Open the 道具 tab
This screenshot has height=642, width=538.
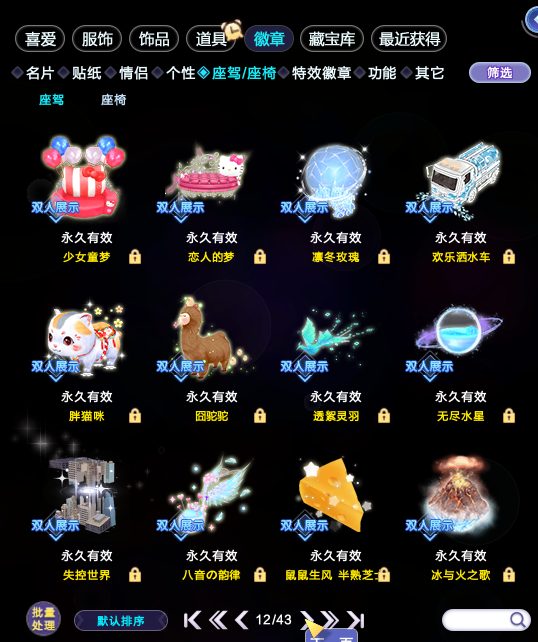point(211,39)
